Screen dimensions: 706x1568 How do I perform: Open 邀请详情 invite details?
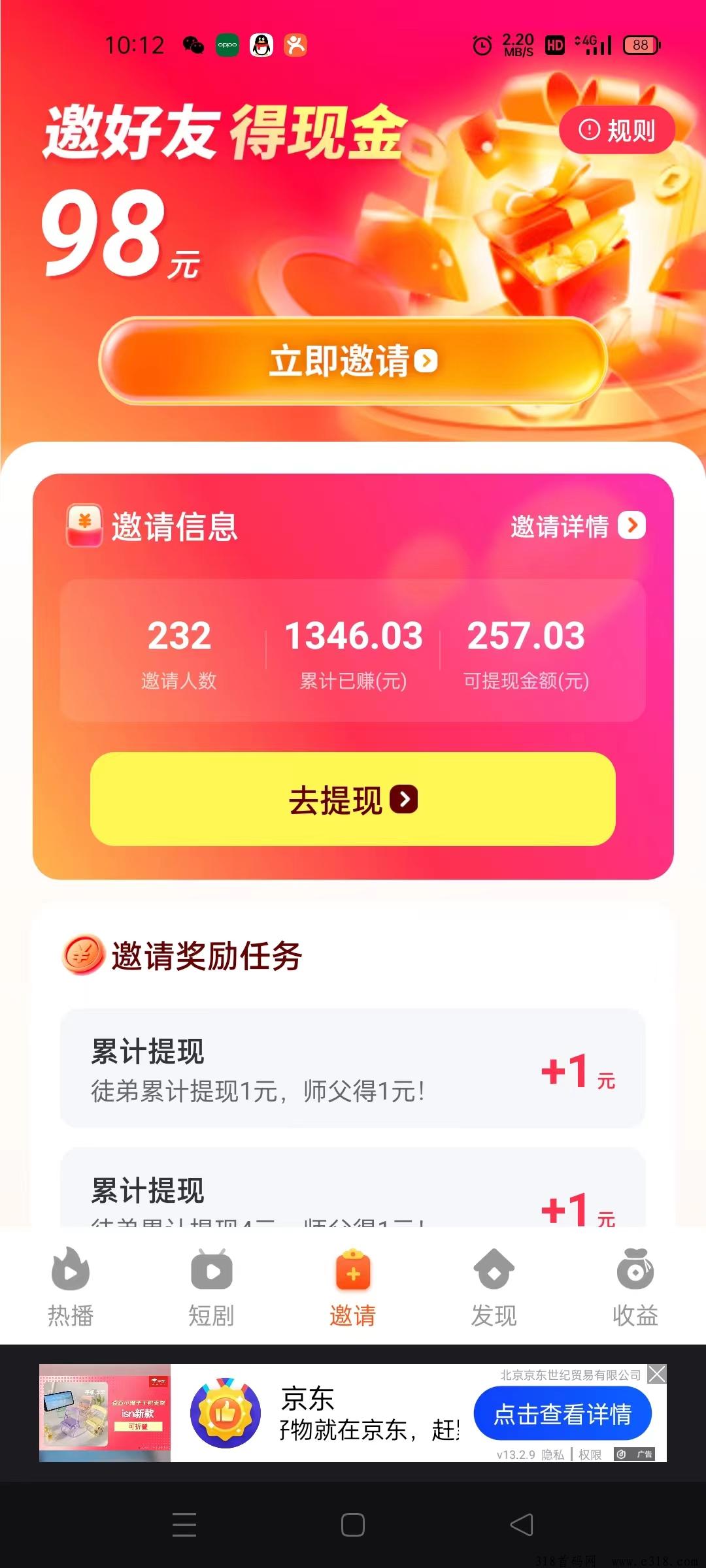click(x=577, y=526)
